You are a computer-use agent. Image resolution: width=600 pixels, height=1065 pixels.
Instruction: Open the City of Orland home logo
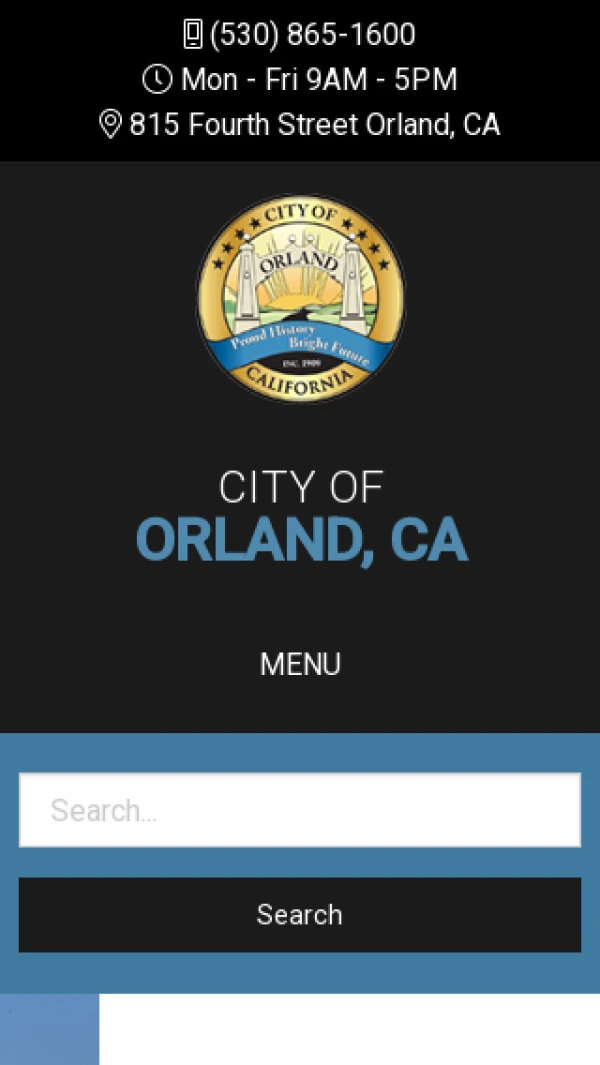click(300, 298)
